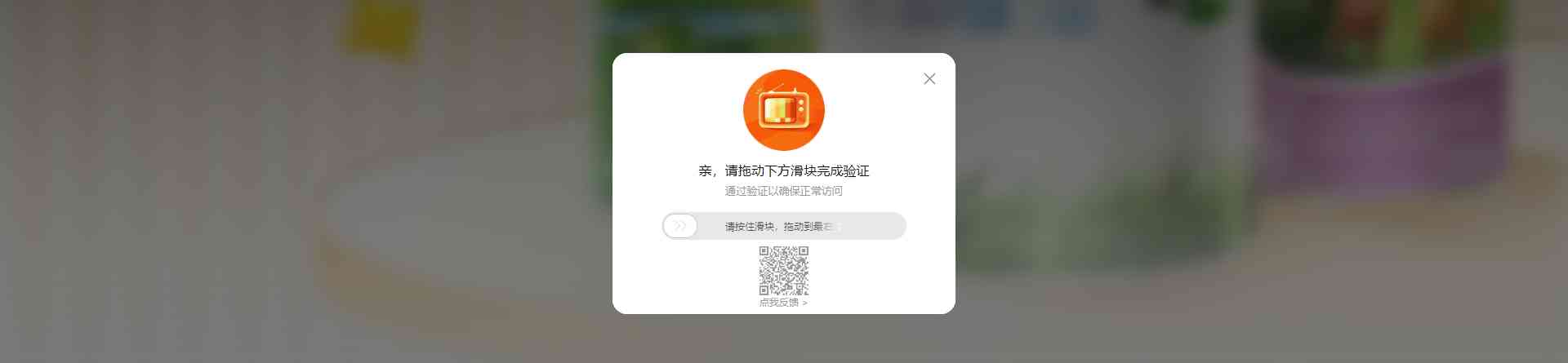Open the 点我反馈 feedback link
This screenshot has width=1568, height=363.
[782, 303]
